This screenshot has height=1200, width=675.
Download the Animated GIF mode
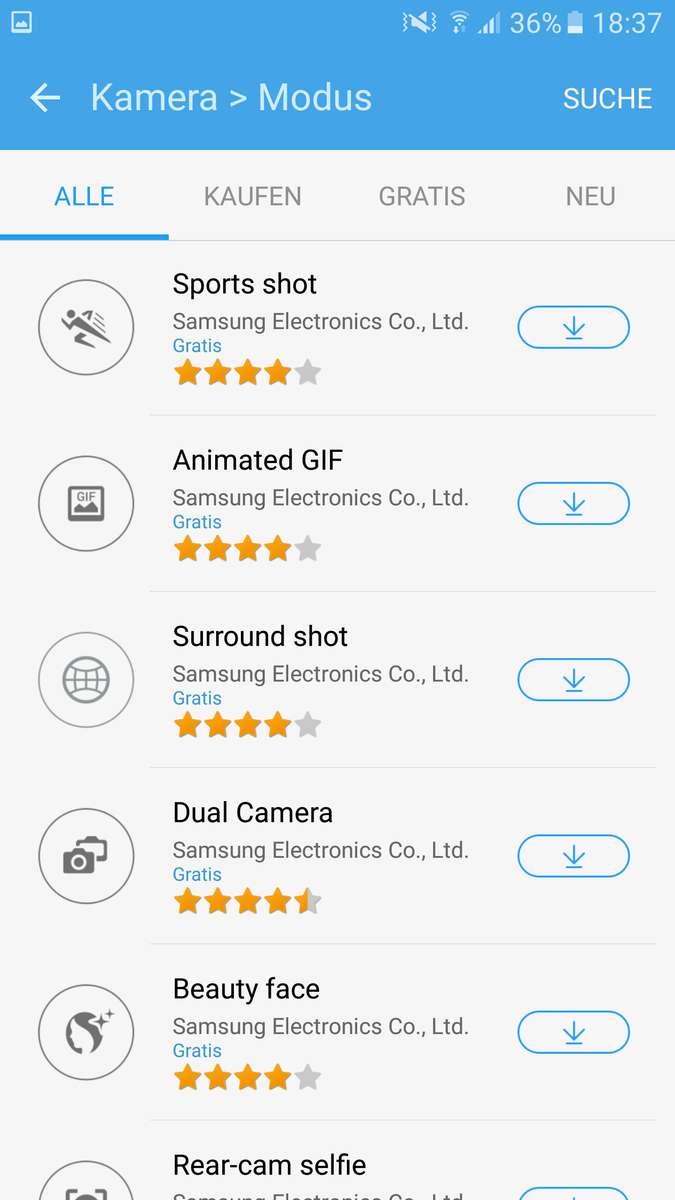(573, 504)
